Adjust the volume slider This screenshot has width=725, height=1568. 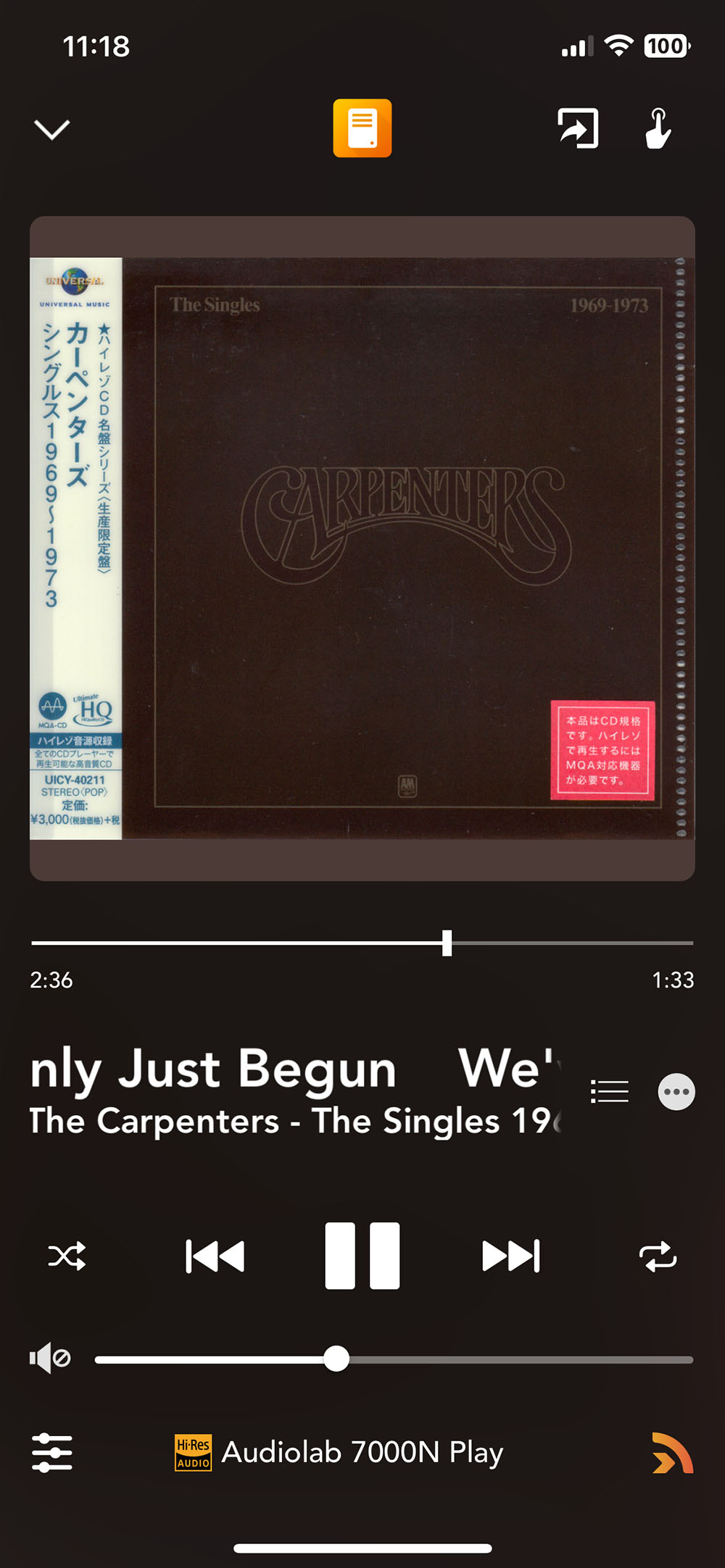coord(336,1359)
